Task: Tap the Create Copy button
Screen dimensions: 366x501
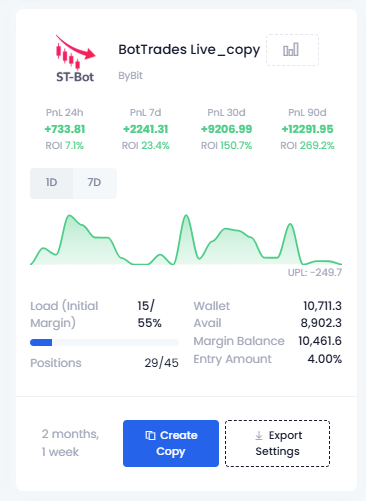Action: tap(171, 443)
